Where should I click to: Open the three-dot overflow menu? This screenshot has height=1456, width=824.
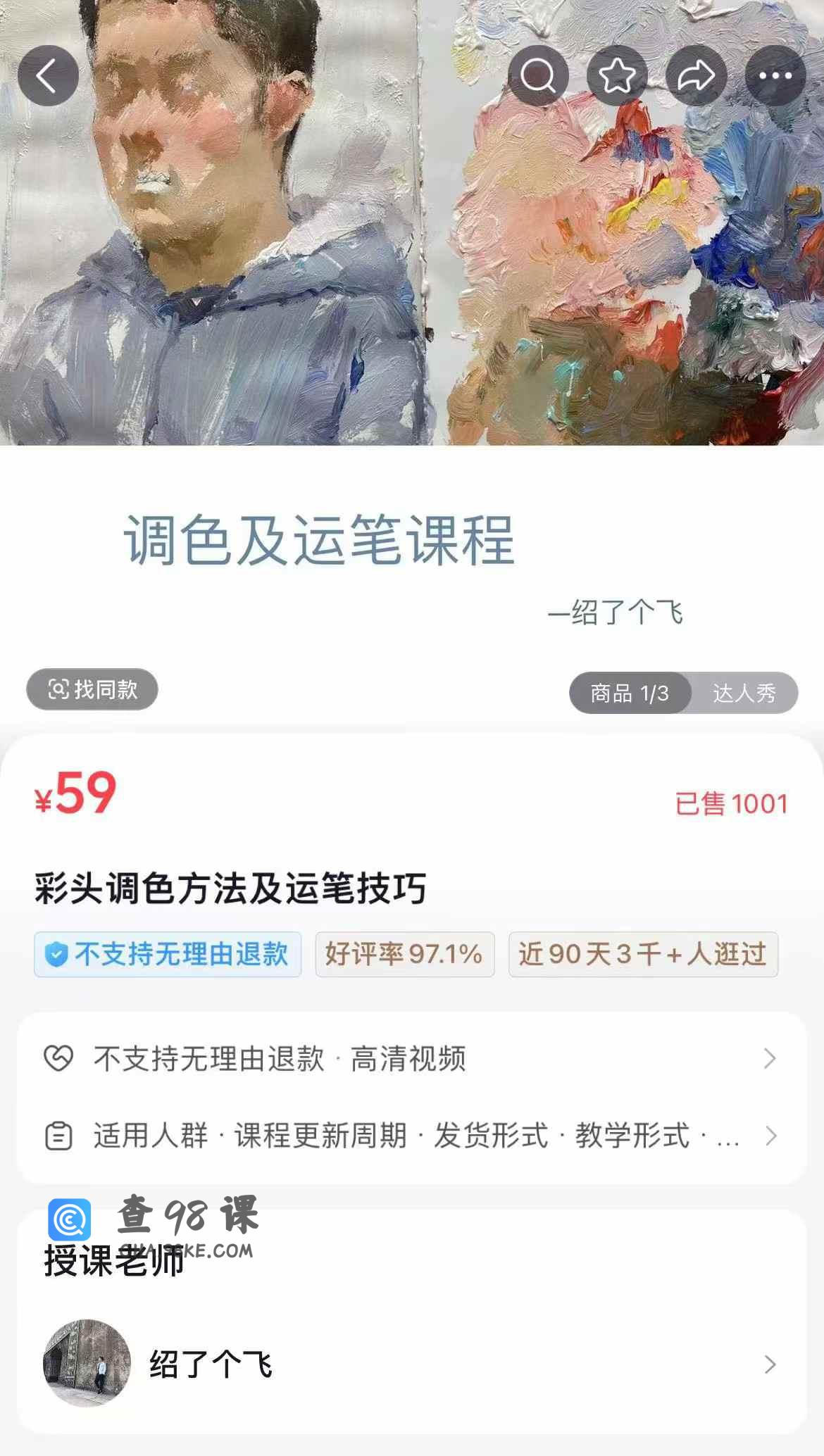click(x=775, y=76)
